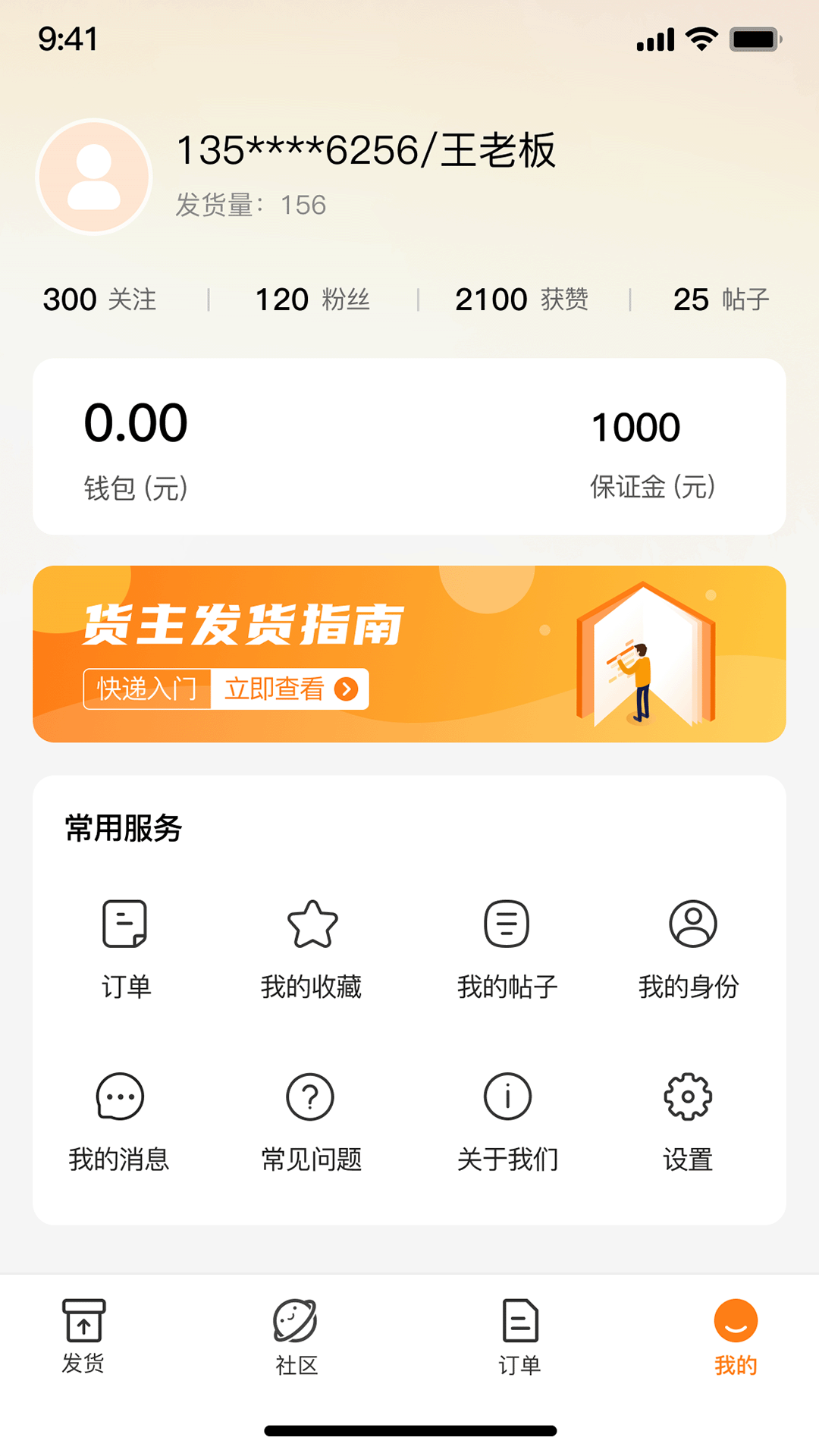Viewport: 819px width, 1456px height.
Task: Open 我的收藏 favorites
Action: click(312, 948)
